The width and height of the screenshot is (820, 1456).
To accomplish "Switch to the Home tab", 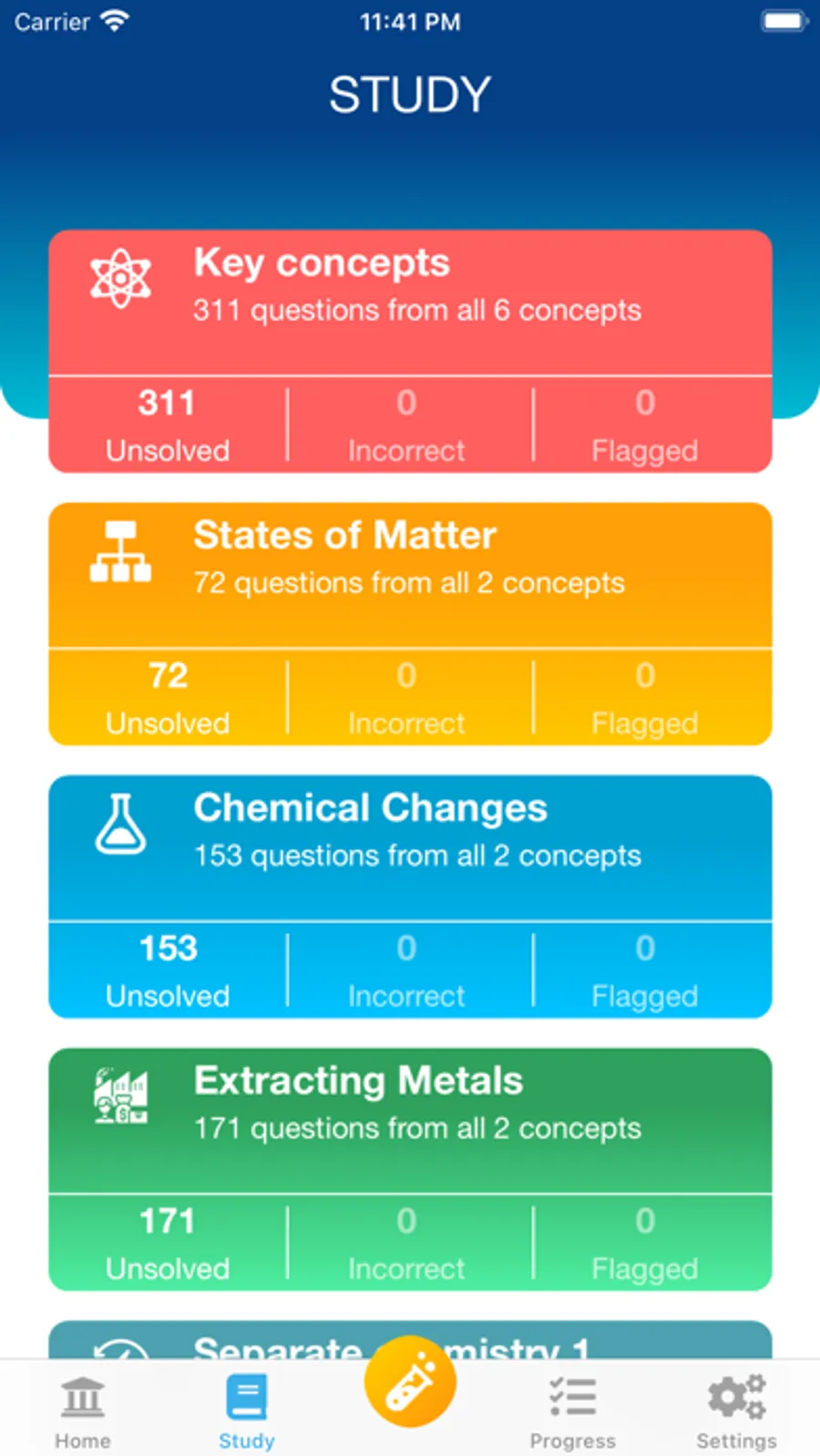I will click(x=83, y=1412).
